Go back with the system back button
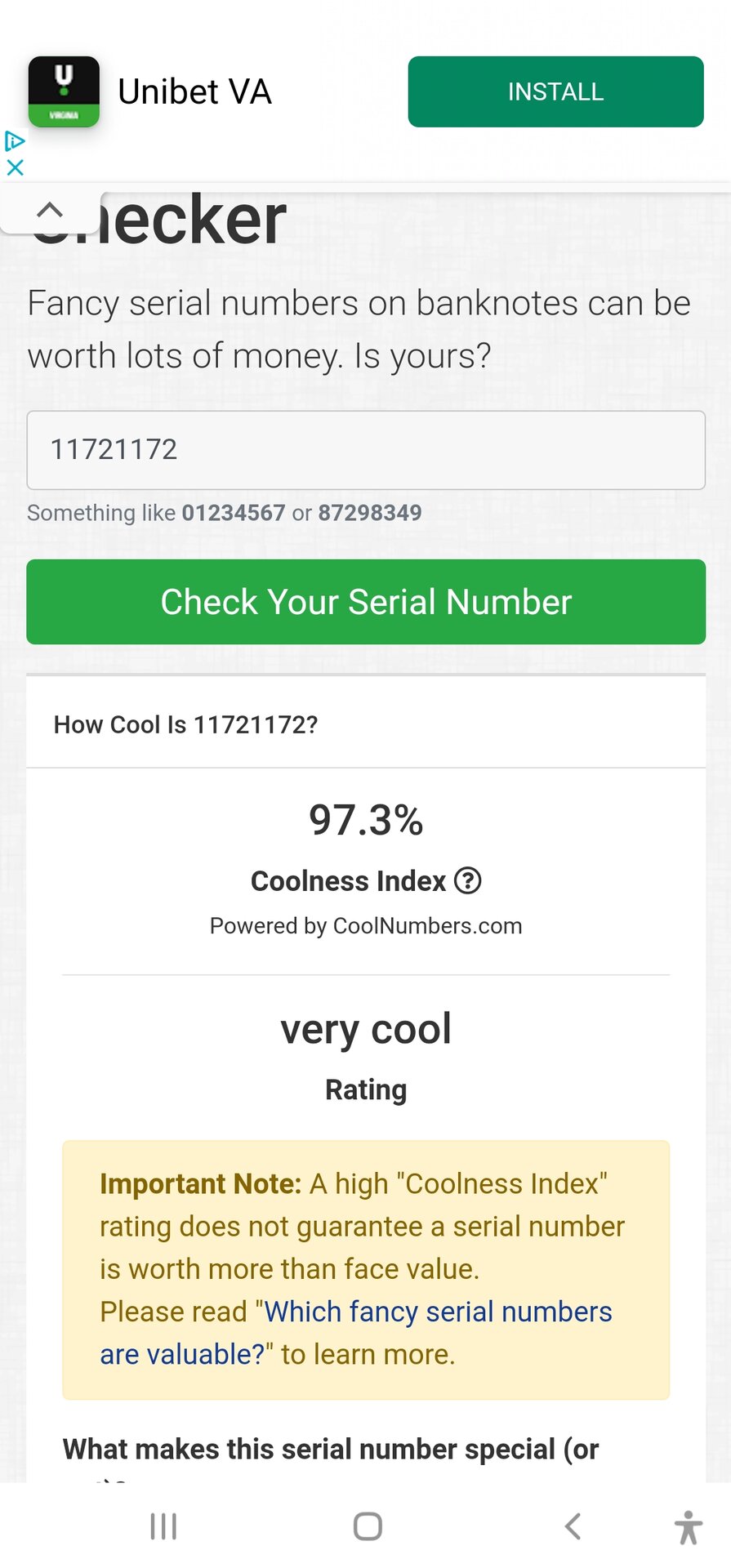This screenshot has height=1568, width=731. [573, 1526]
